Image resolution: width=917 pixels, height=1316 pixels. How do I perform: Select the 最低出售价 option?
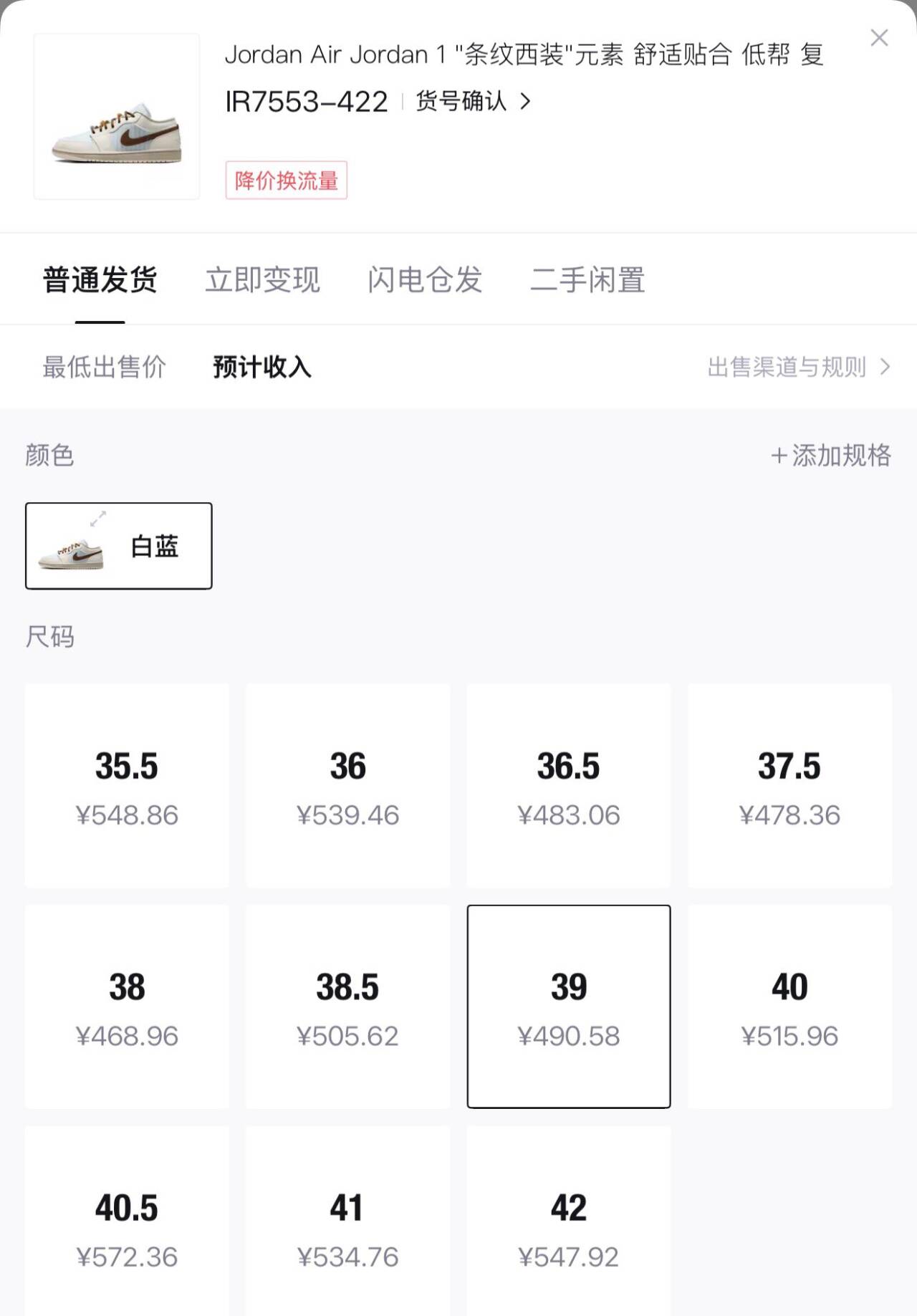pyautogui.click(x=105, y=367)
